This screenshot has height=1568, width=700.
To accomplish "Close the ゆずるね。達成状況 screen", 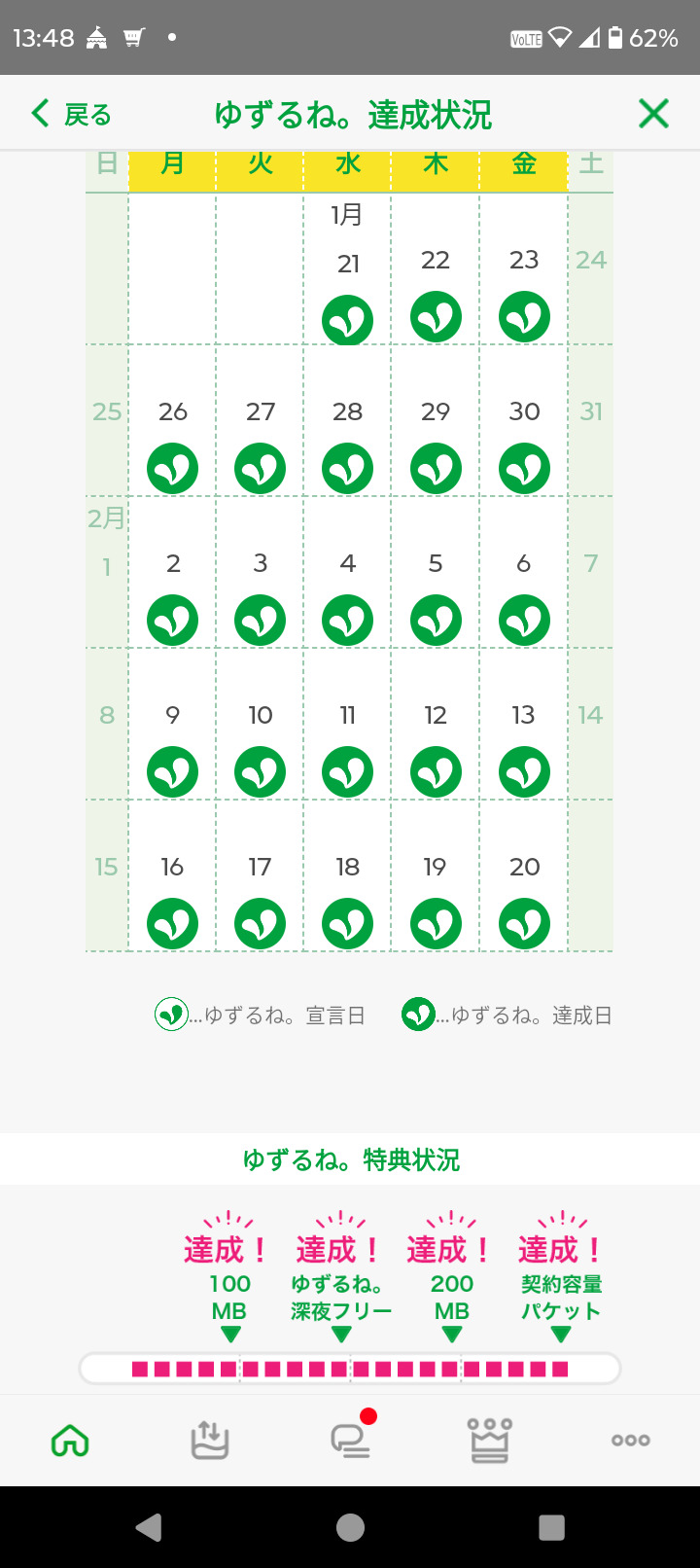I will (x=653, y=114).
